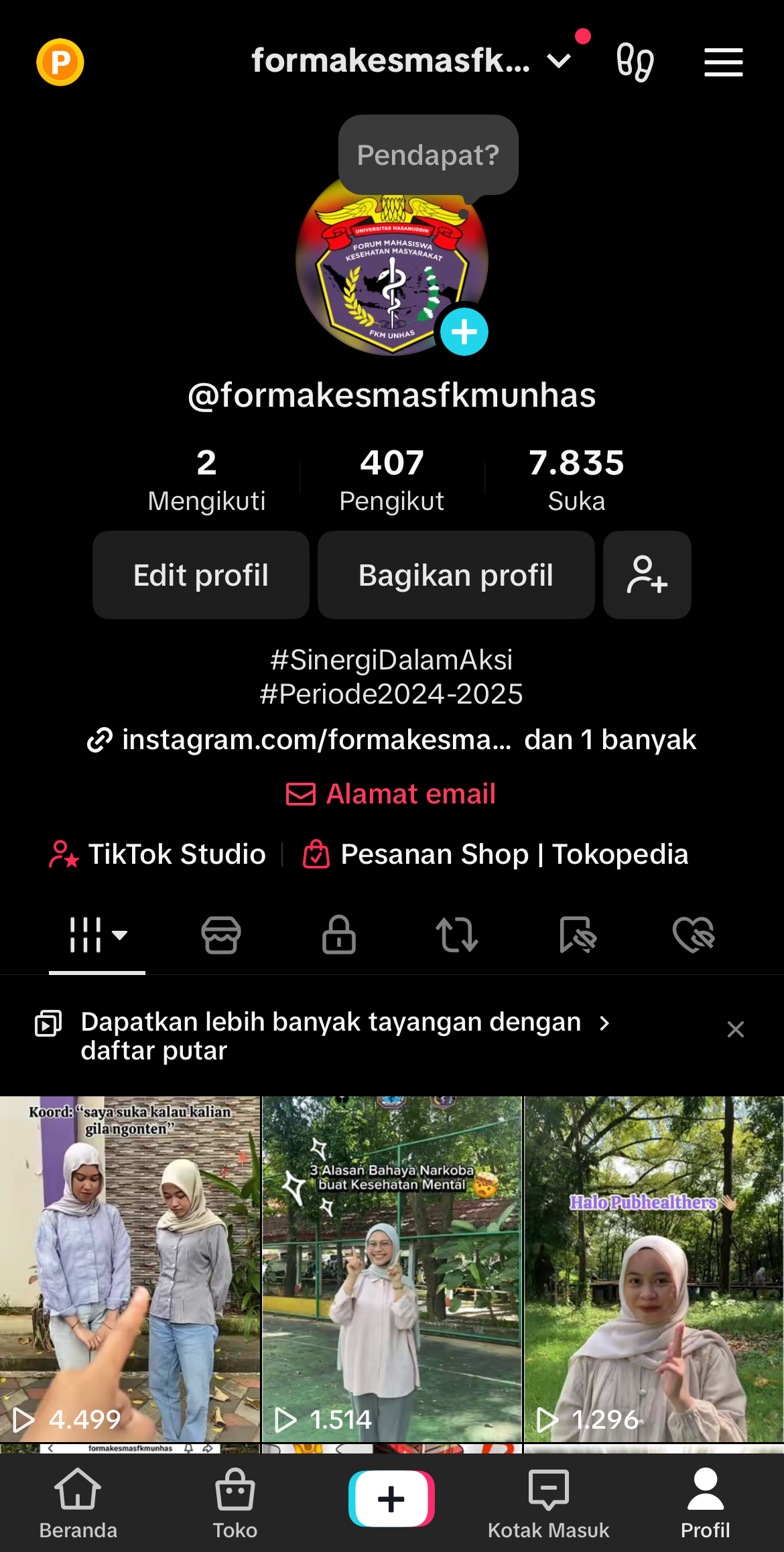Tap Alamat email link
This screenshot has height=1552, width=784.
coord(391,794)
